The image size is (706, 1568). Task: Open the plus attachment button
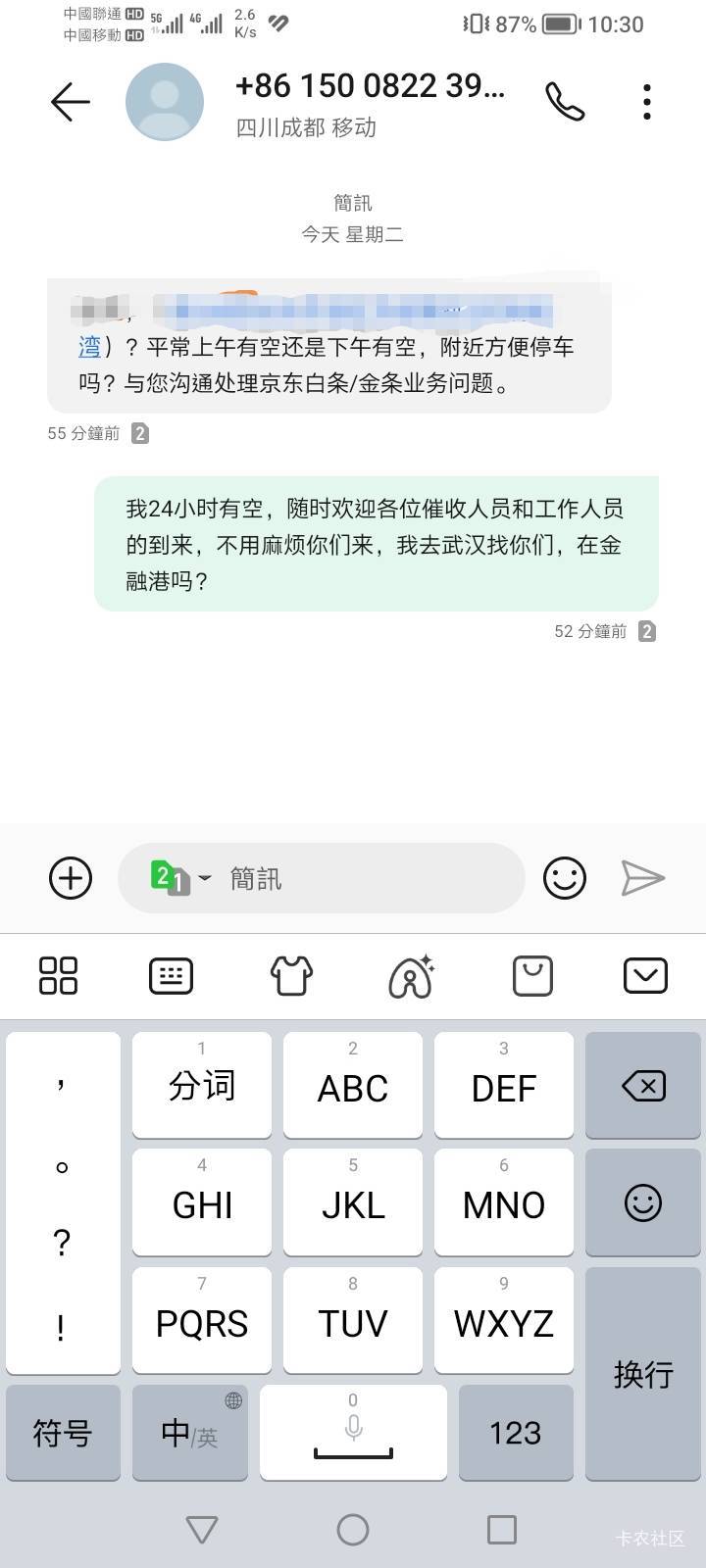71,877
